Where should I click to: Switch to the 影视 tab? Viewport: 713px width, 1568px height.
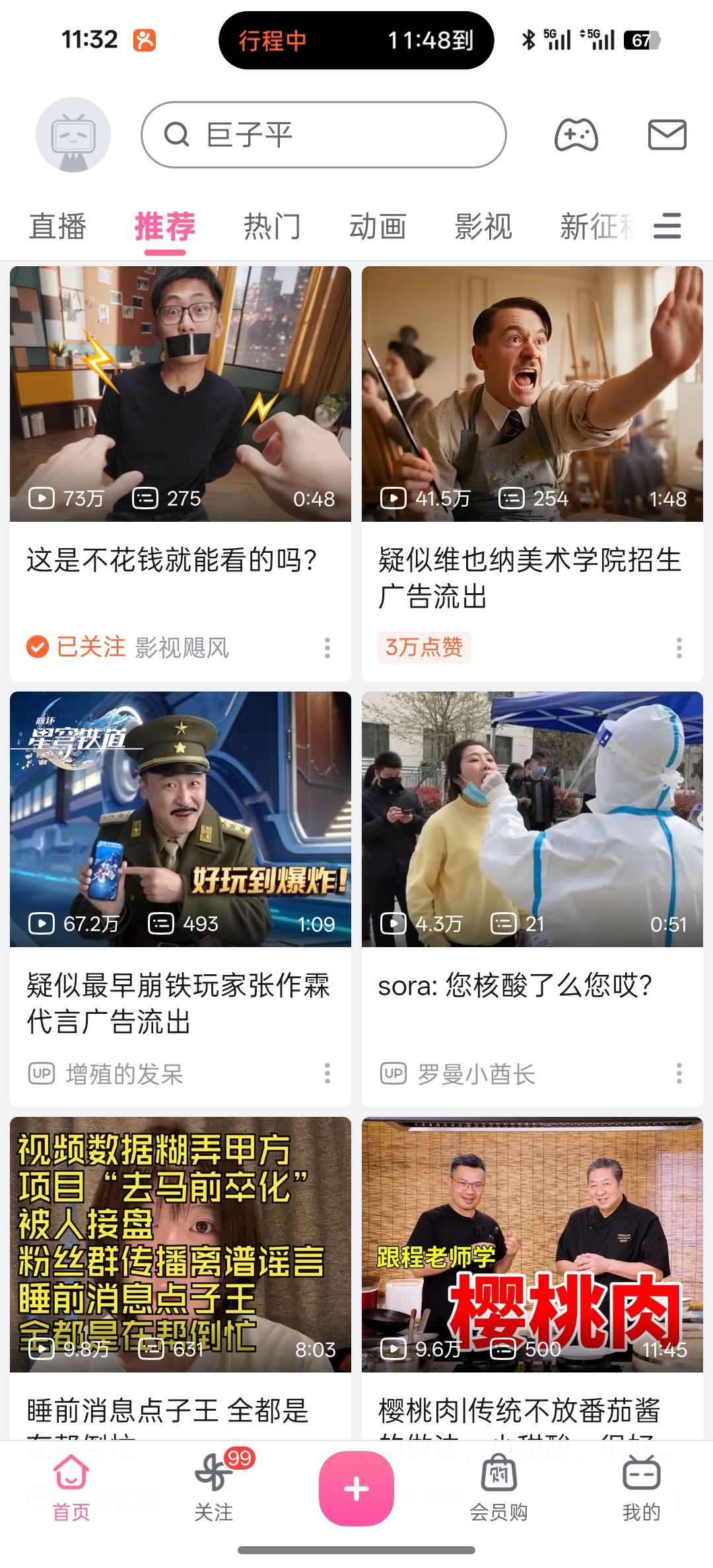[483, 227]
